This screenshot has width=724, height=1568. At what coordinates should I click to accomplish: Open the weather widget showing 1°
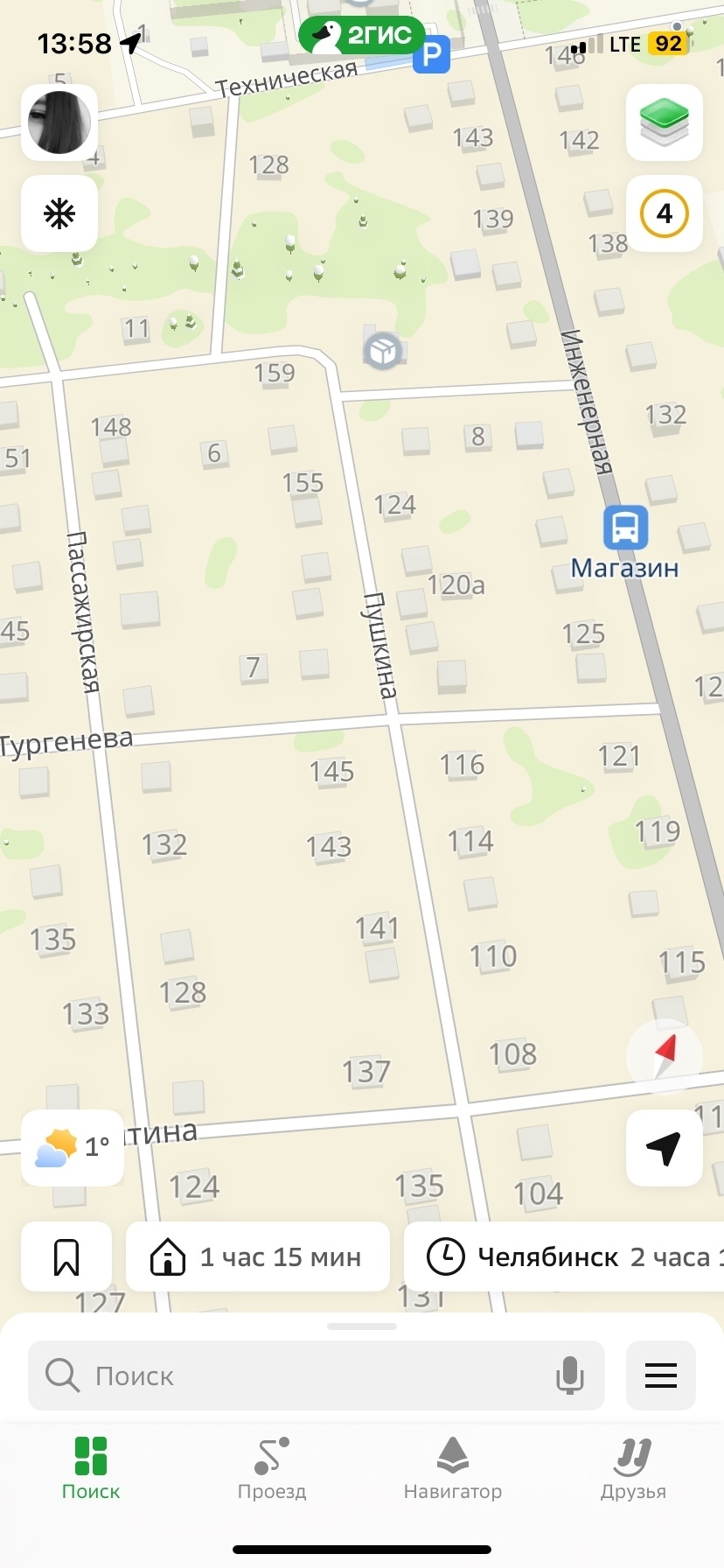[73, 1147]
